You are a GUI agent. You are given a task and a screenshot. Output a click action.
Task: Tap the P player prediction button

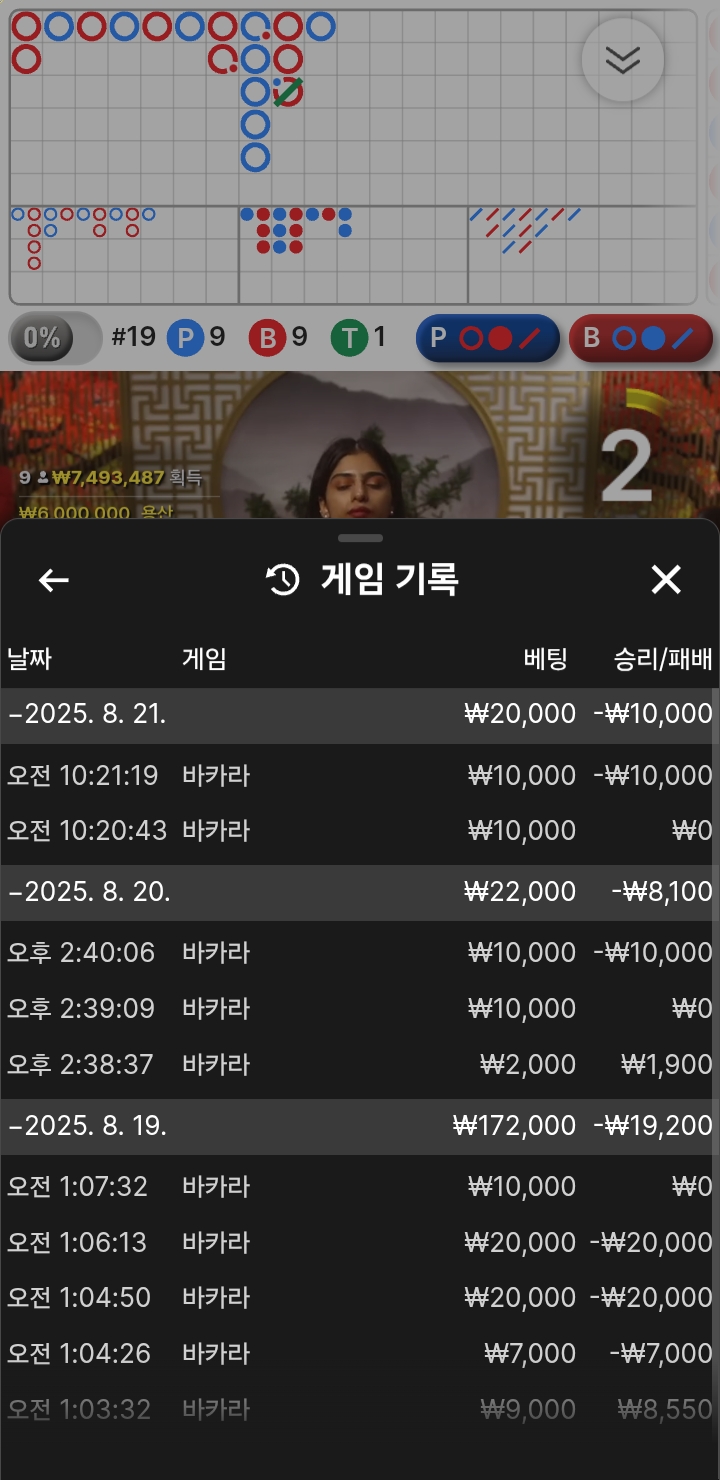click(x=488, y=338)
